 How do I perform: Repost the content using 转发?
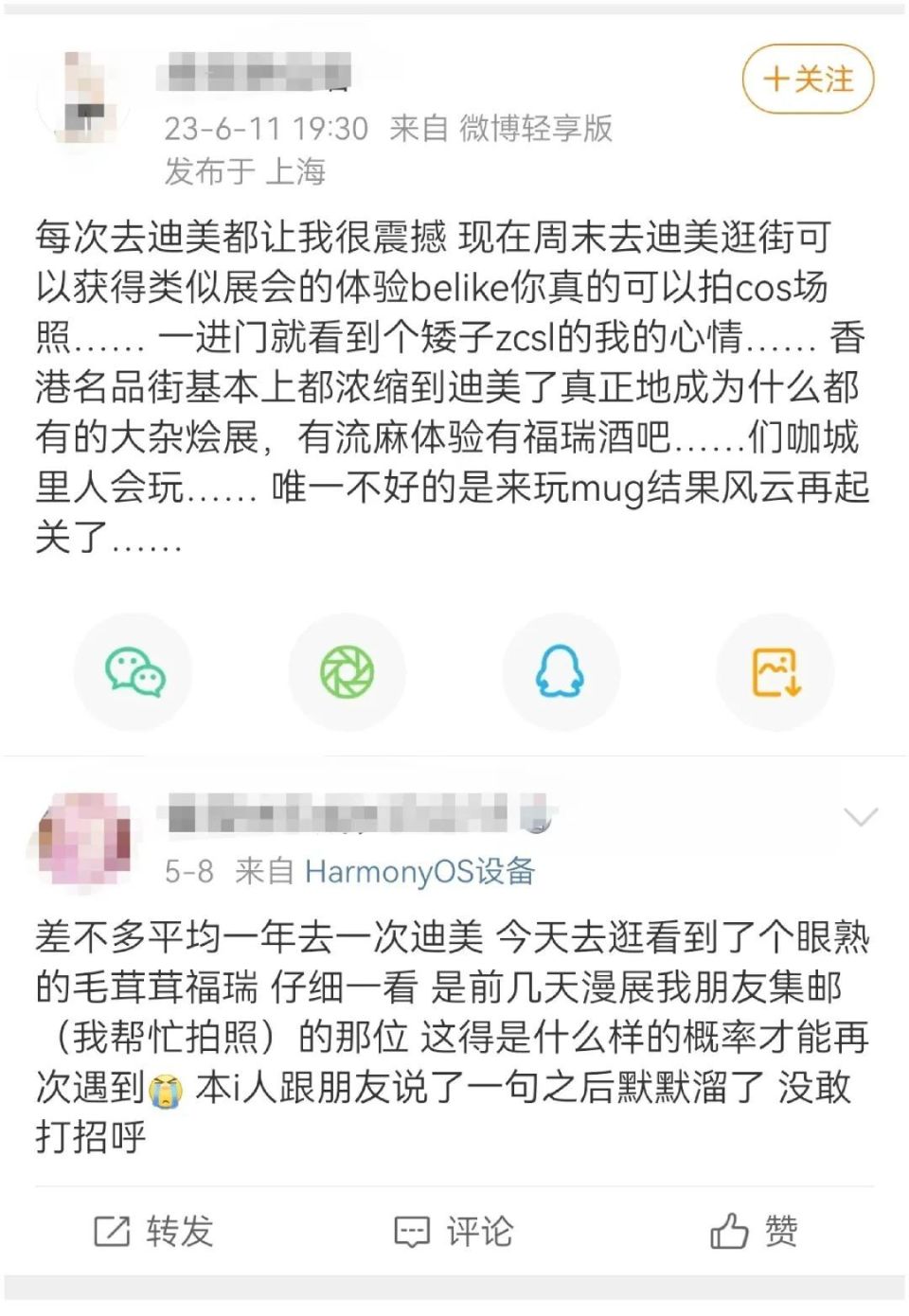point(179,1232)
